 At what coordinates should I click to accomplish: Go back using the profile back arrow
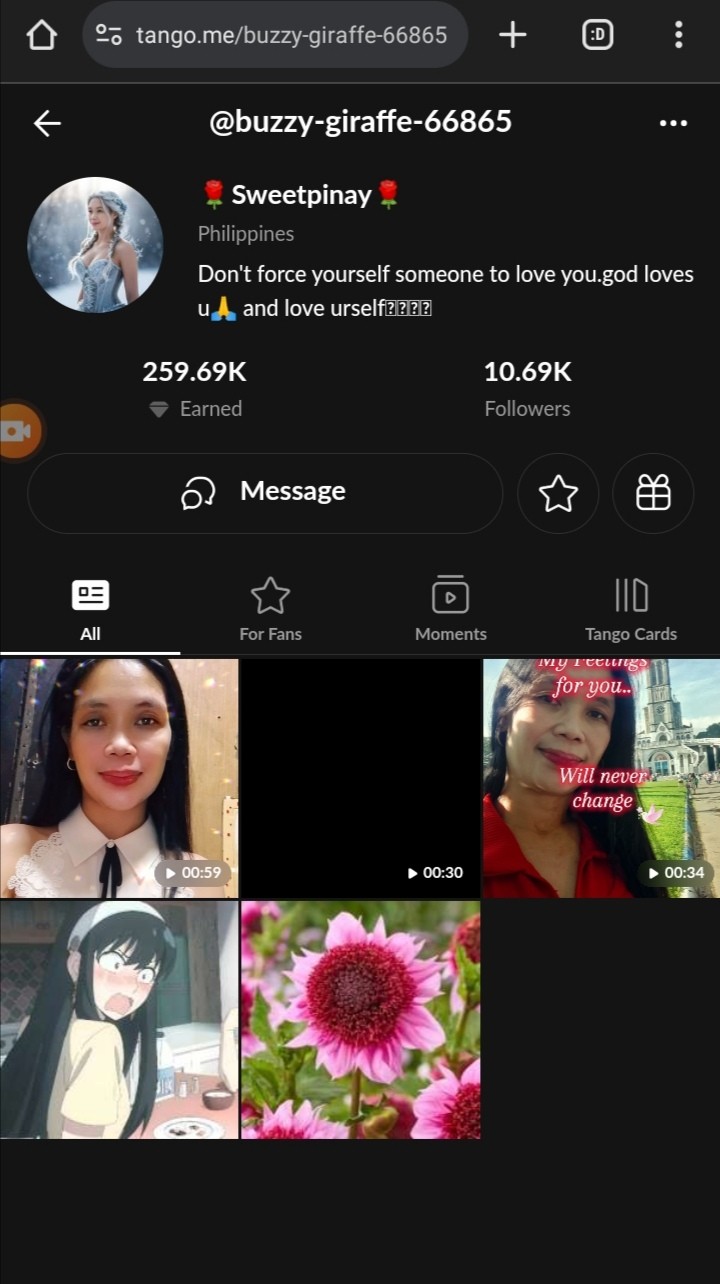[x=47, y=123]
